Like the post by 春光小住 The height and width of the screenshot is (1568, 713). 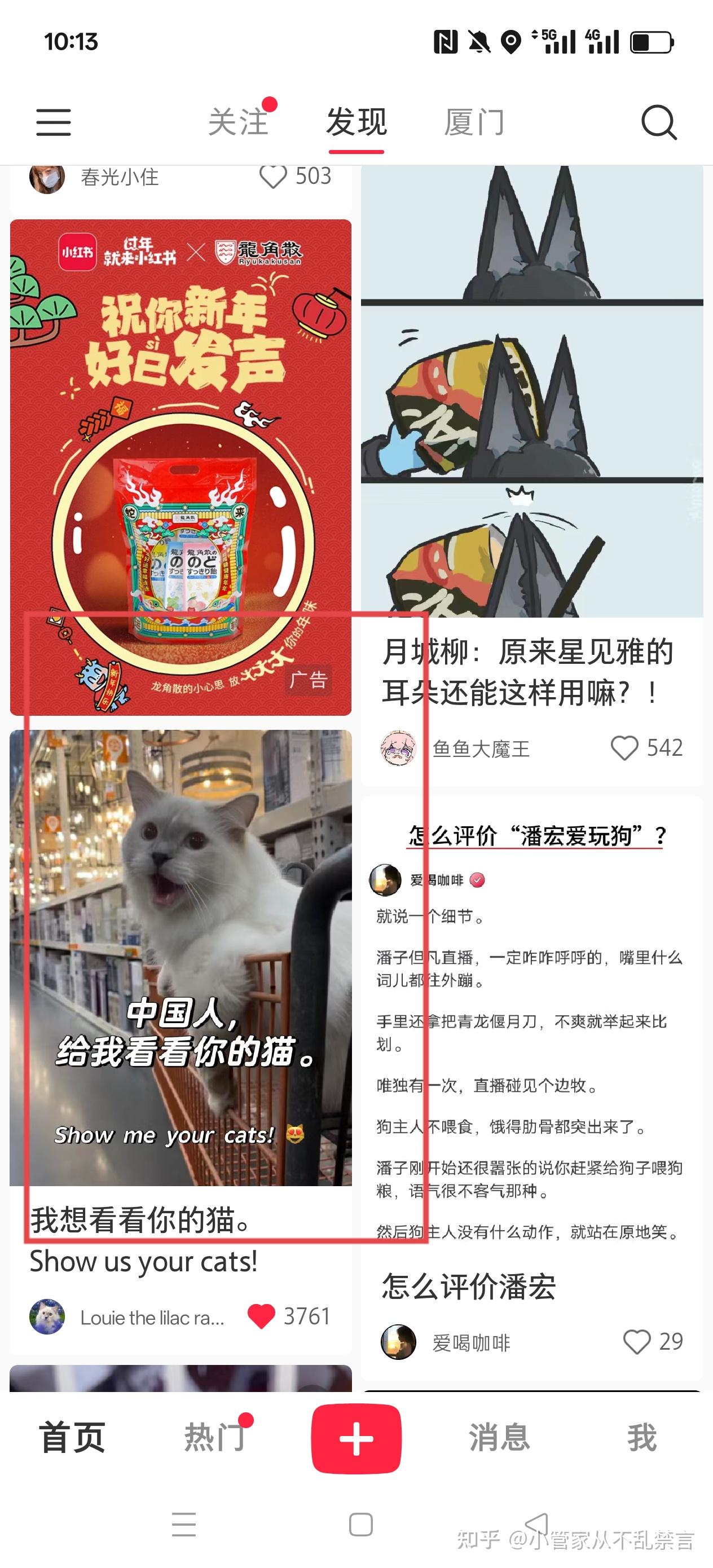[x=273, y=177]
